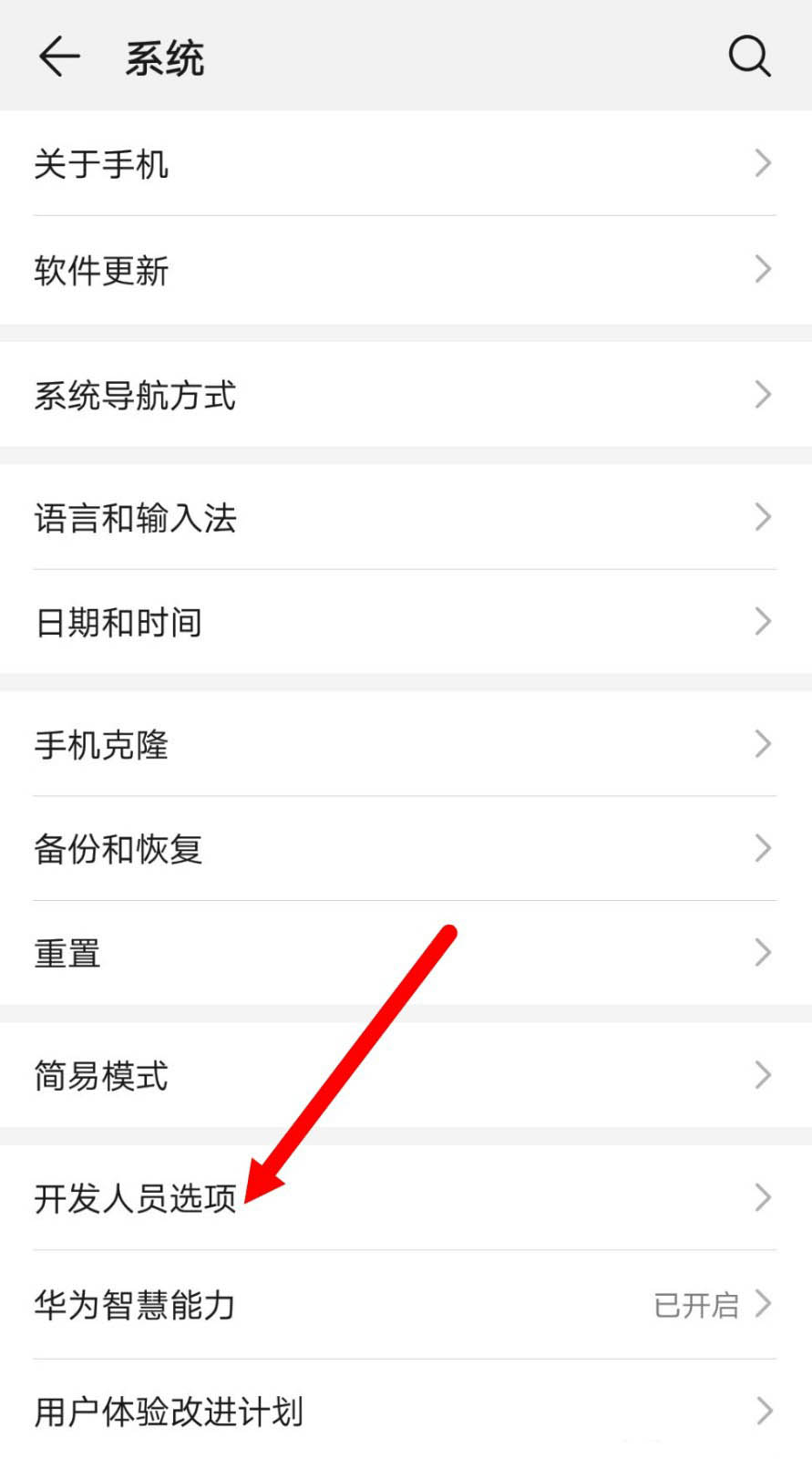Tap 用户体验改进计划
Image resolution: width=812 pixels, height=1459 pixels.
click(406, 1410)
